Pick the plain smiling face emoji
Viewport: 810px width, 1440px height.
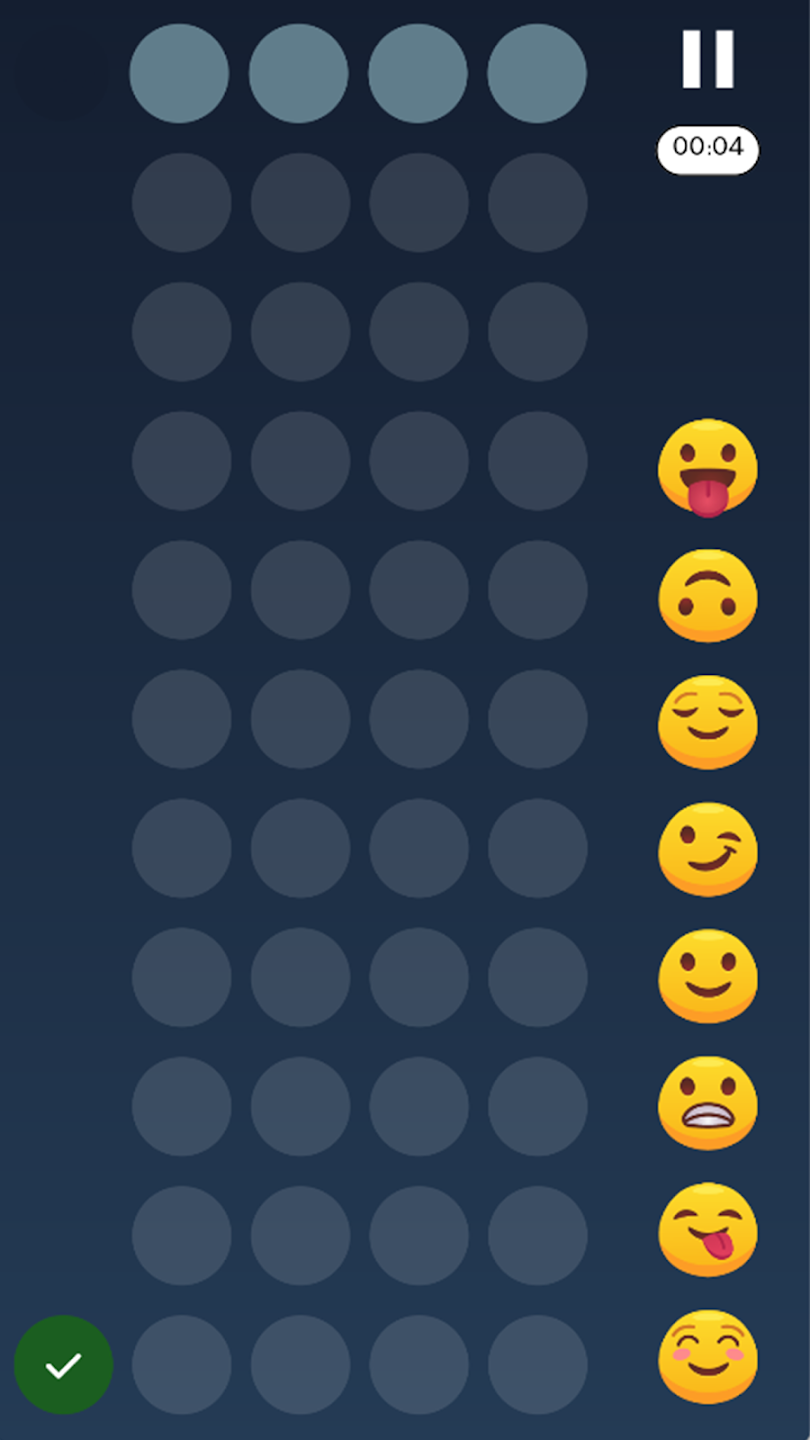[x=708, y=976]
